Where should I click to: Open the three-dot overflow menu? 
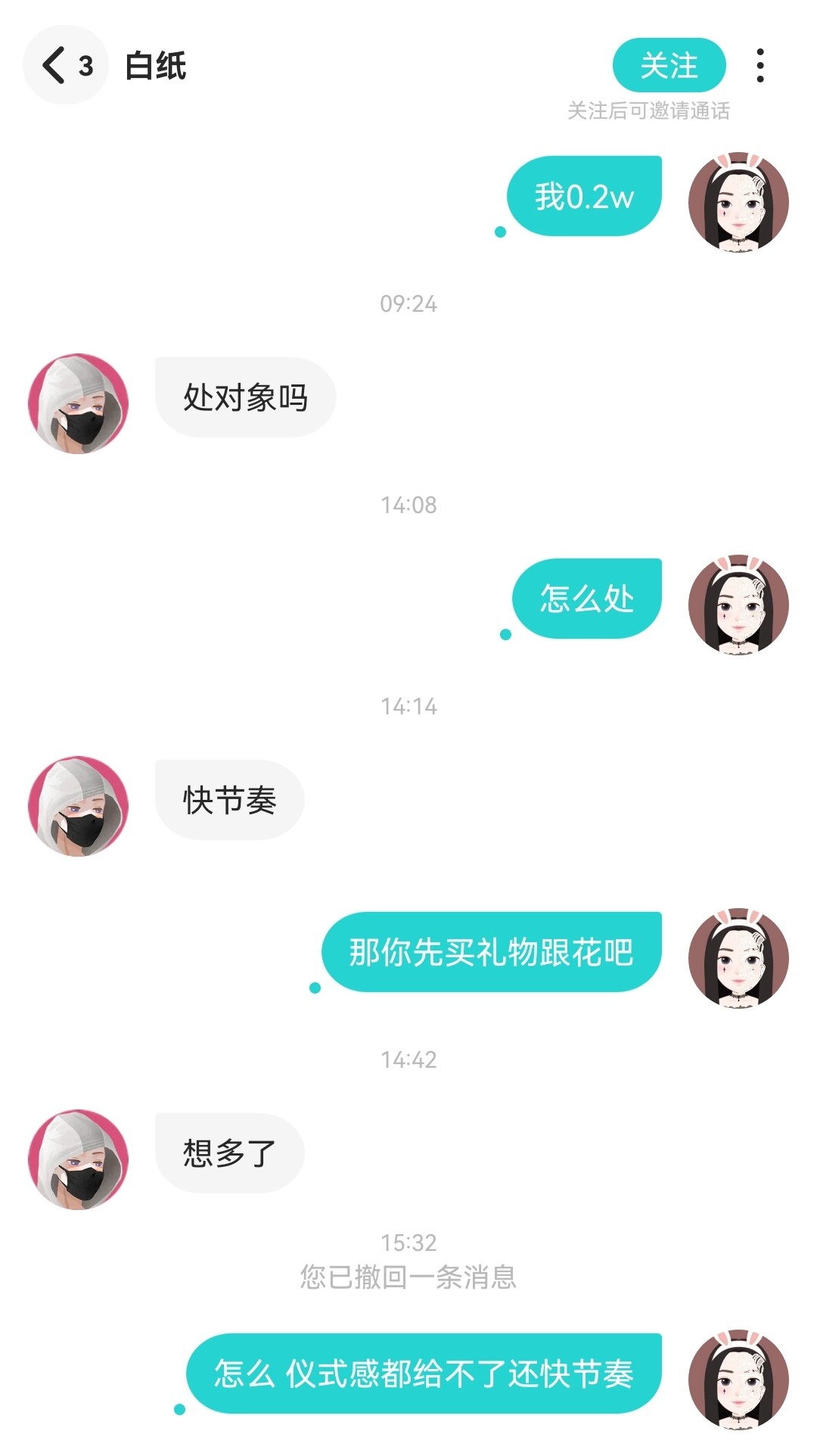point(760,66)
